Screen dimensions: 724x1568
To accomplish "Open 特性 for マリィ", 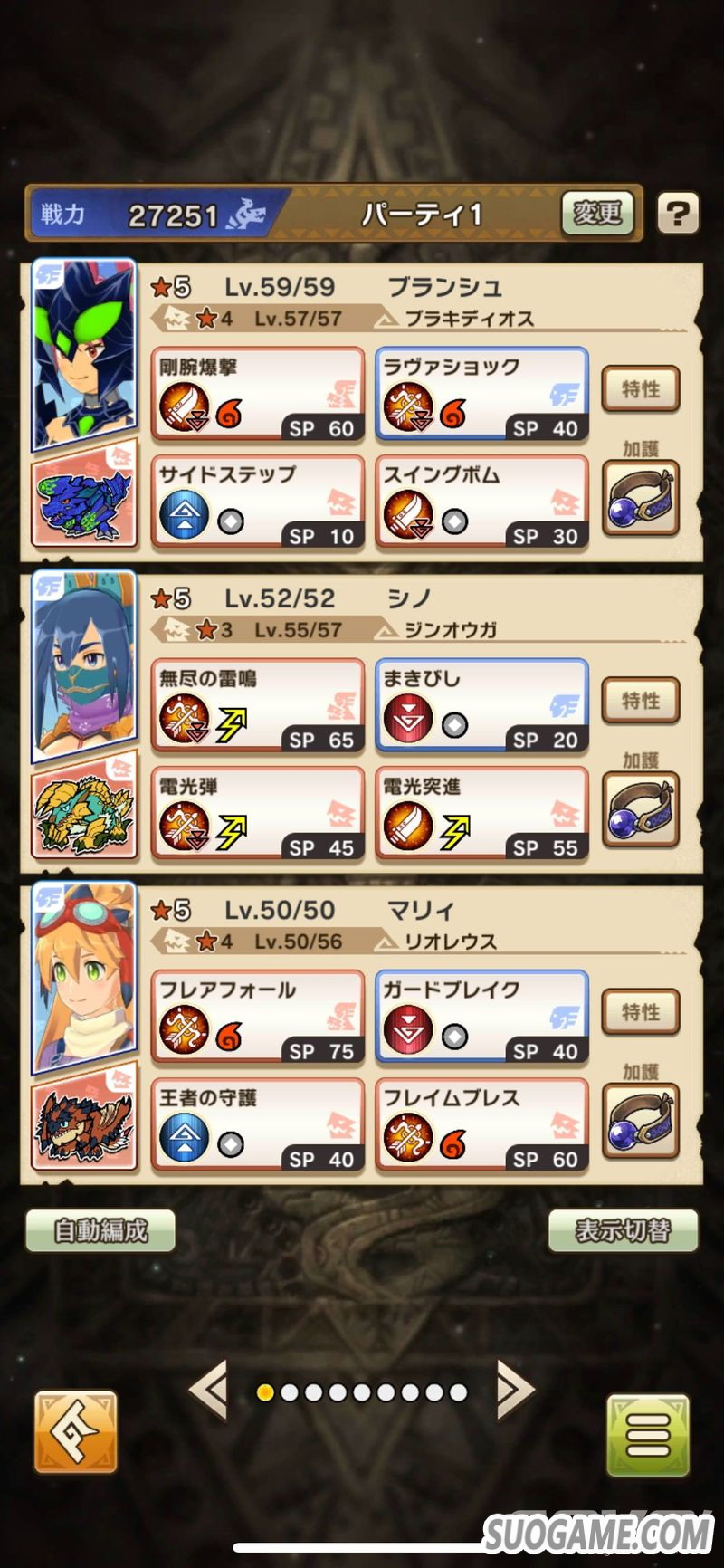I will (x=641, y=1012).
